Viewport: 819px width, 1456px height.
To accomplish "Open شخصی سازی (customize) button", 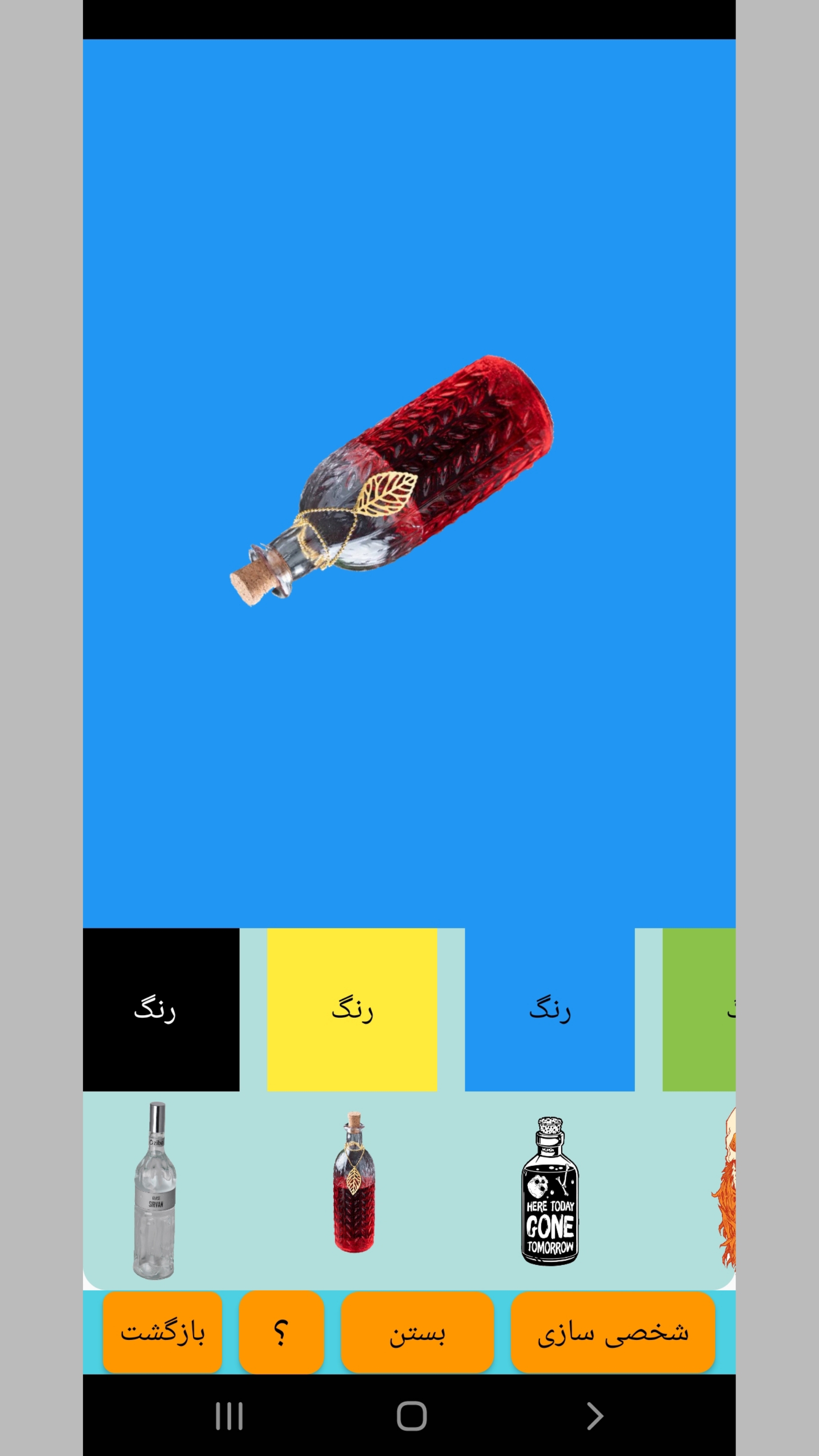I will [612, 1332].
